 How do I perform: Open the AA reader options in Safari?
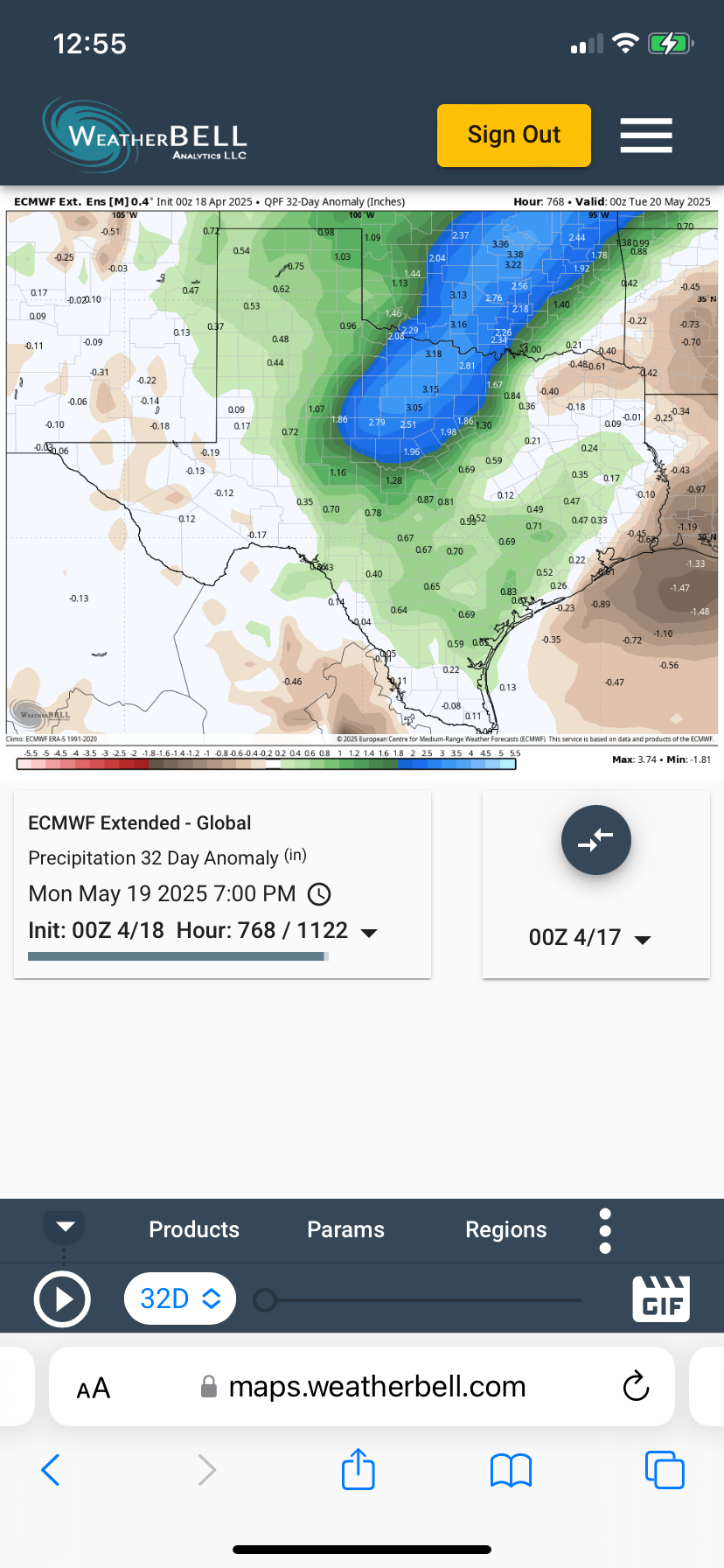coord(94,1388)
